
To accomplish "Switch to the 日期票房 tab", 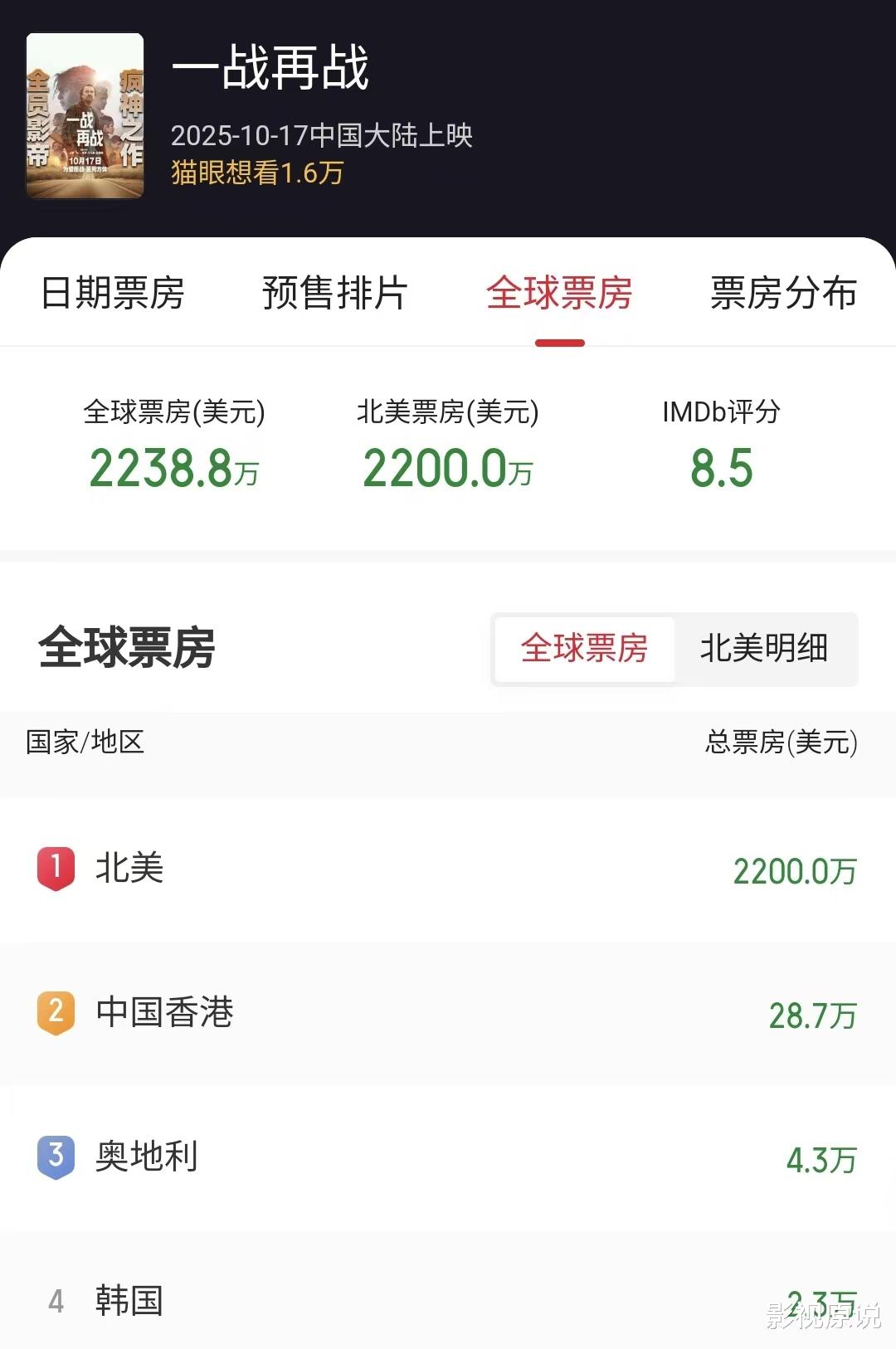I will [x=112, y=293].
